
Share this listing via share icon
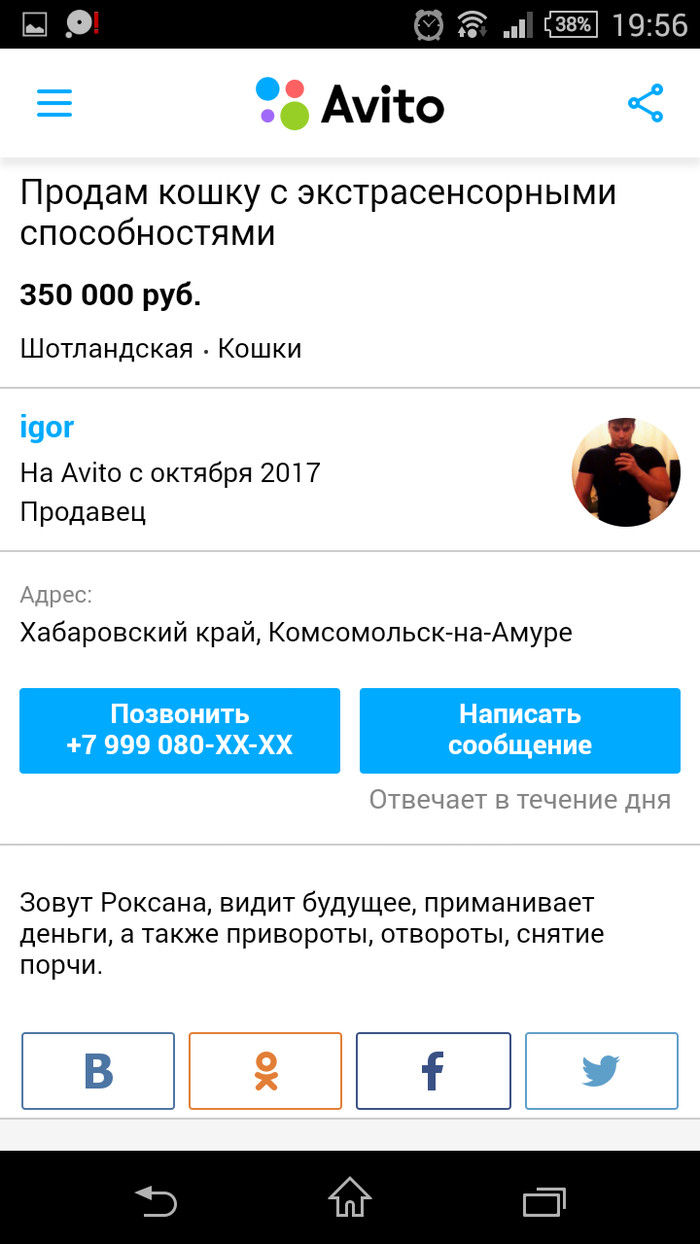[645, 104]
